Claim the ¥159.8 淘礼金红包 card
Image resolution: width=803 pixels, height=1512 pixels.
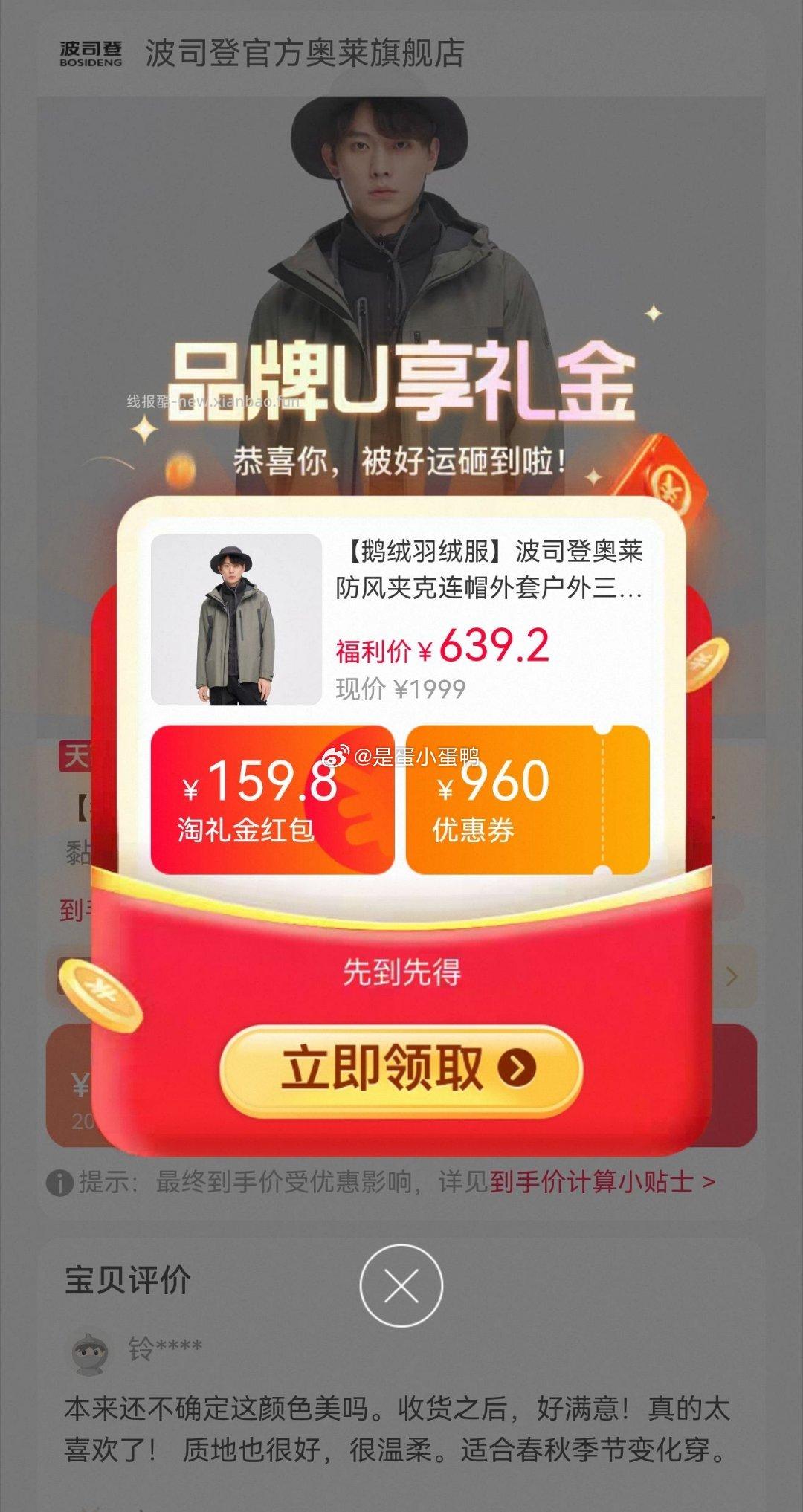point(272,799)
